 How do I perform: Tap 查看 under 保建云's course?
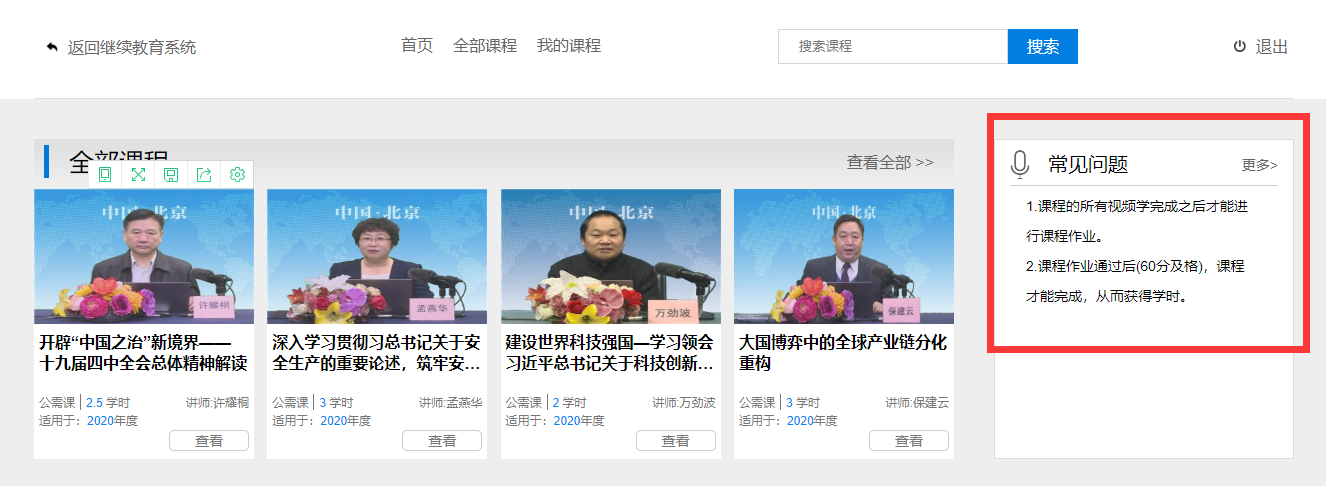(x=909, y=441)
